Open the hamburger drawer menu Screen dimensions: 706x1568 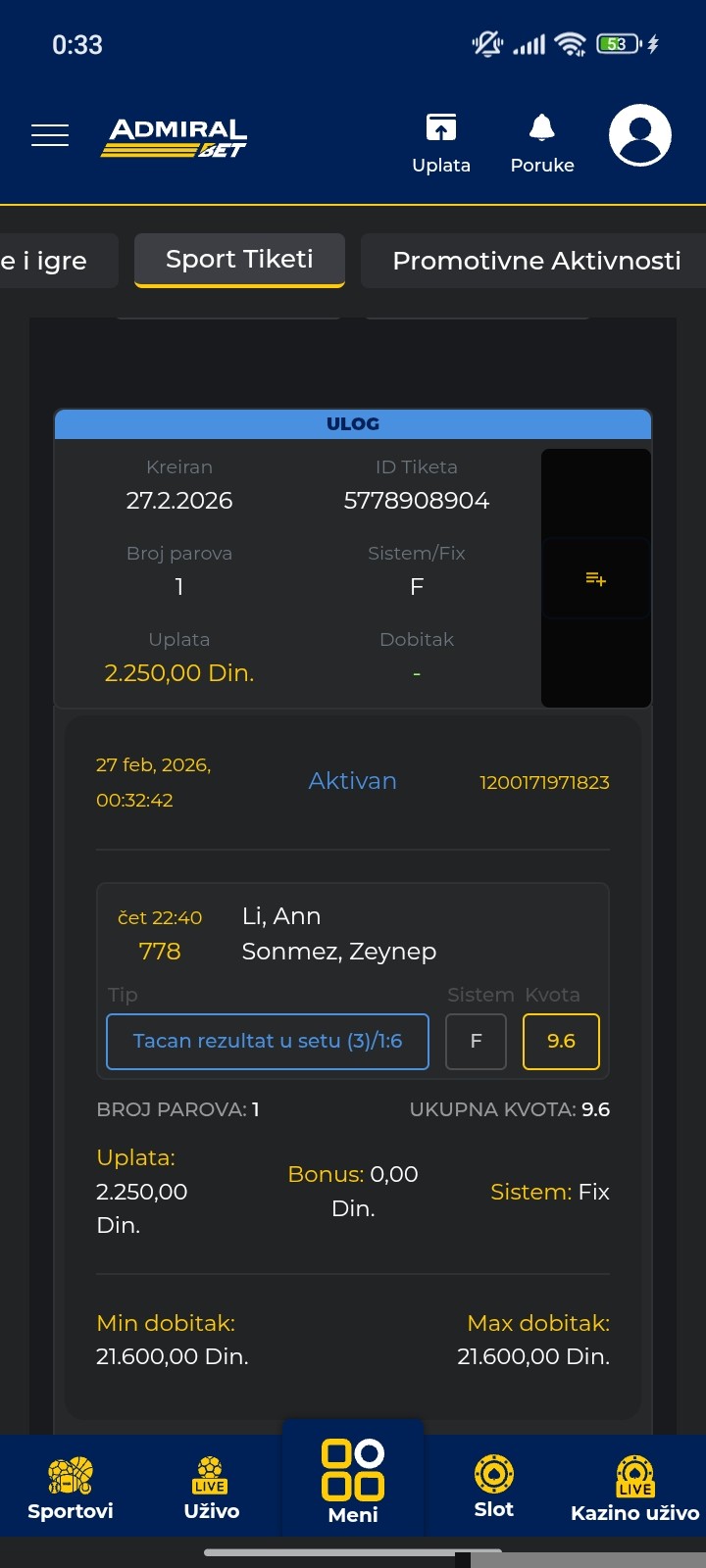point(50,135)
